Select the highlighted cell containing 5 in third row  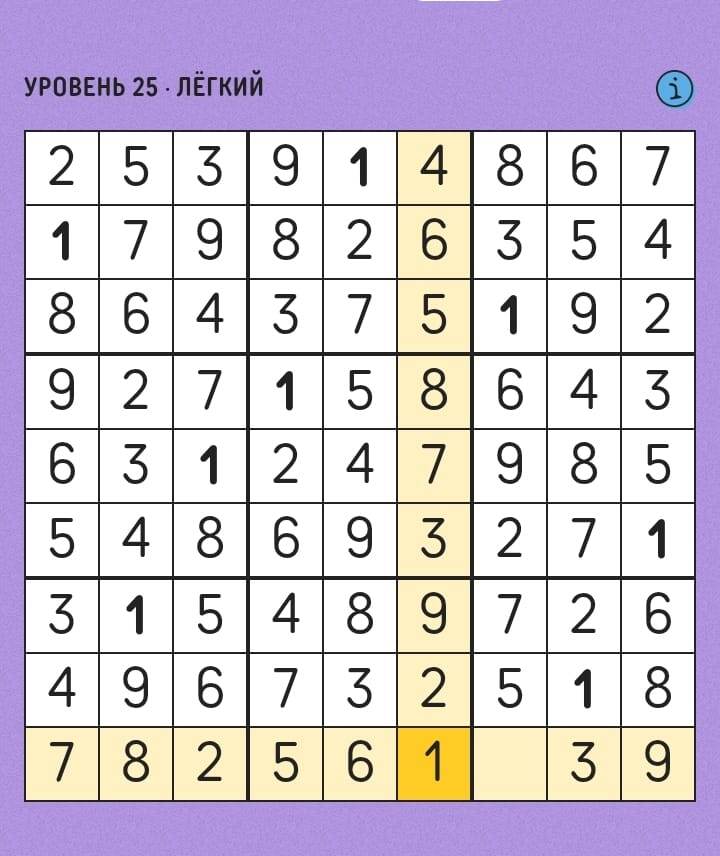pos(434,313)
